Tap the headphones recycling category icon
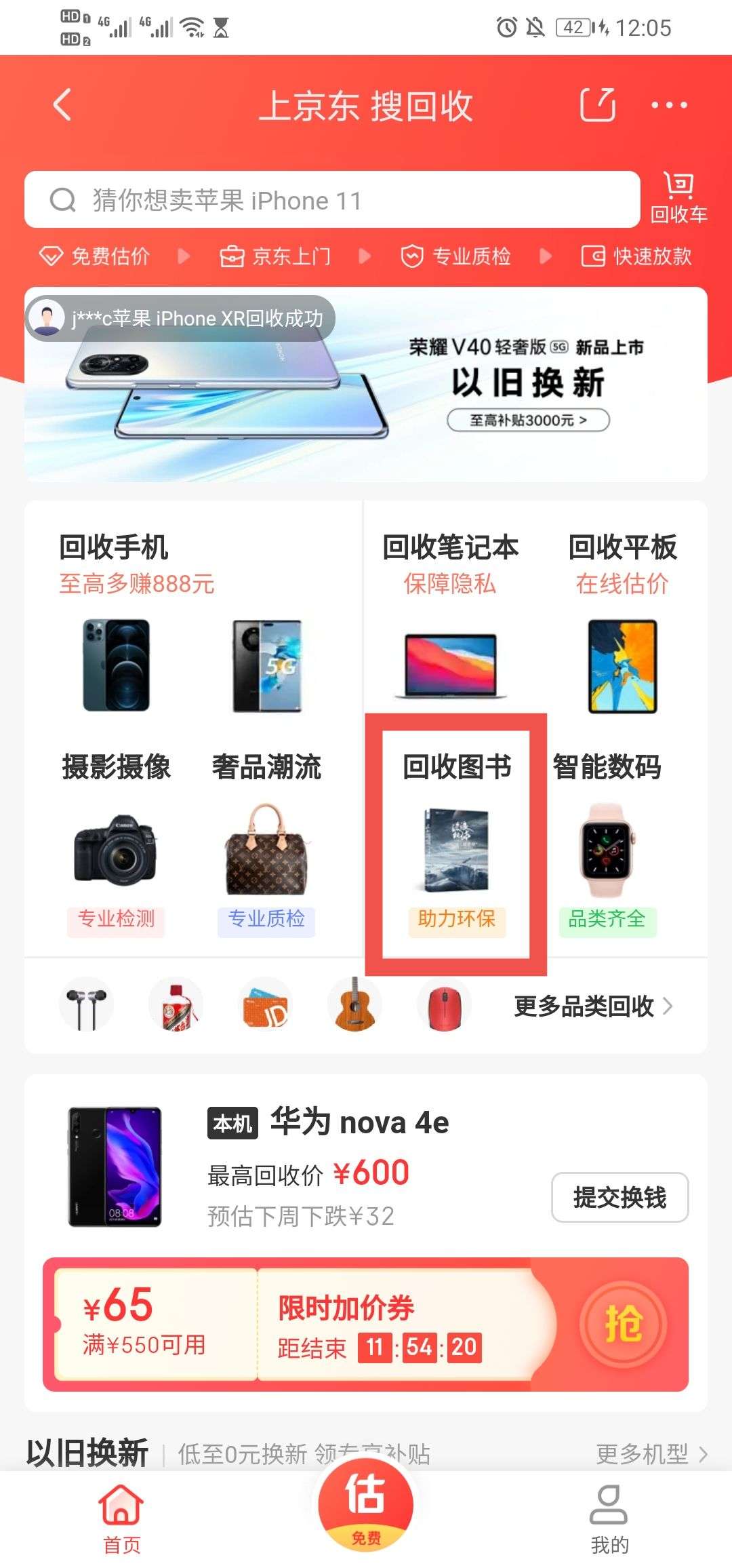The width and height of the screenshot is (732, 1568). point(85,1006)
